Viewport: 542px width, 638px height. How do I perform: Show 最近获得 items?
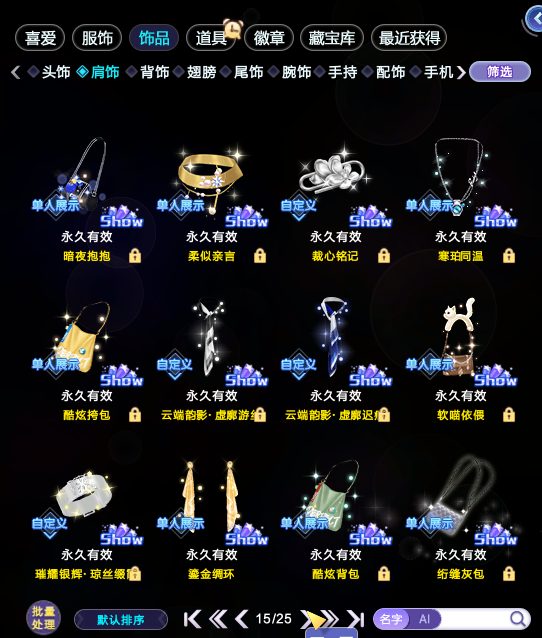pyautogui.click(x=409, y=38)
